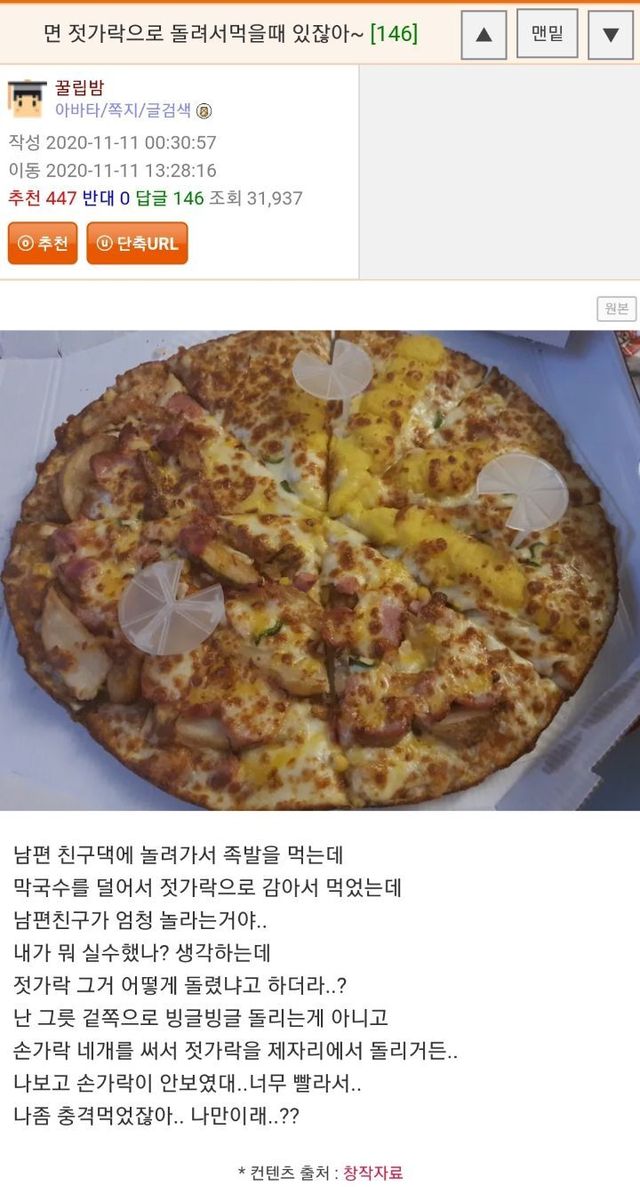Tap the down arrow button in the header
This screenshot has height=1187, width=640.
point(610,35)
